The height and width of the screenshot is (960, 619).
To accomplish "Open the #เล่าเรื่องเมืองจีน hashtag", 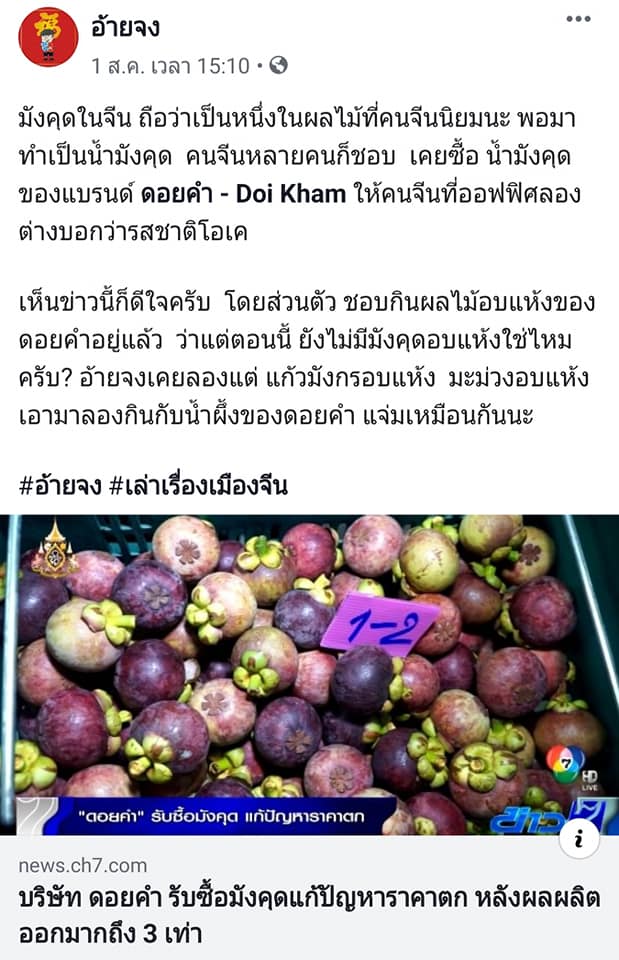I will coord(198,485).
